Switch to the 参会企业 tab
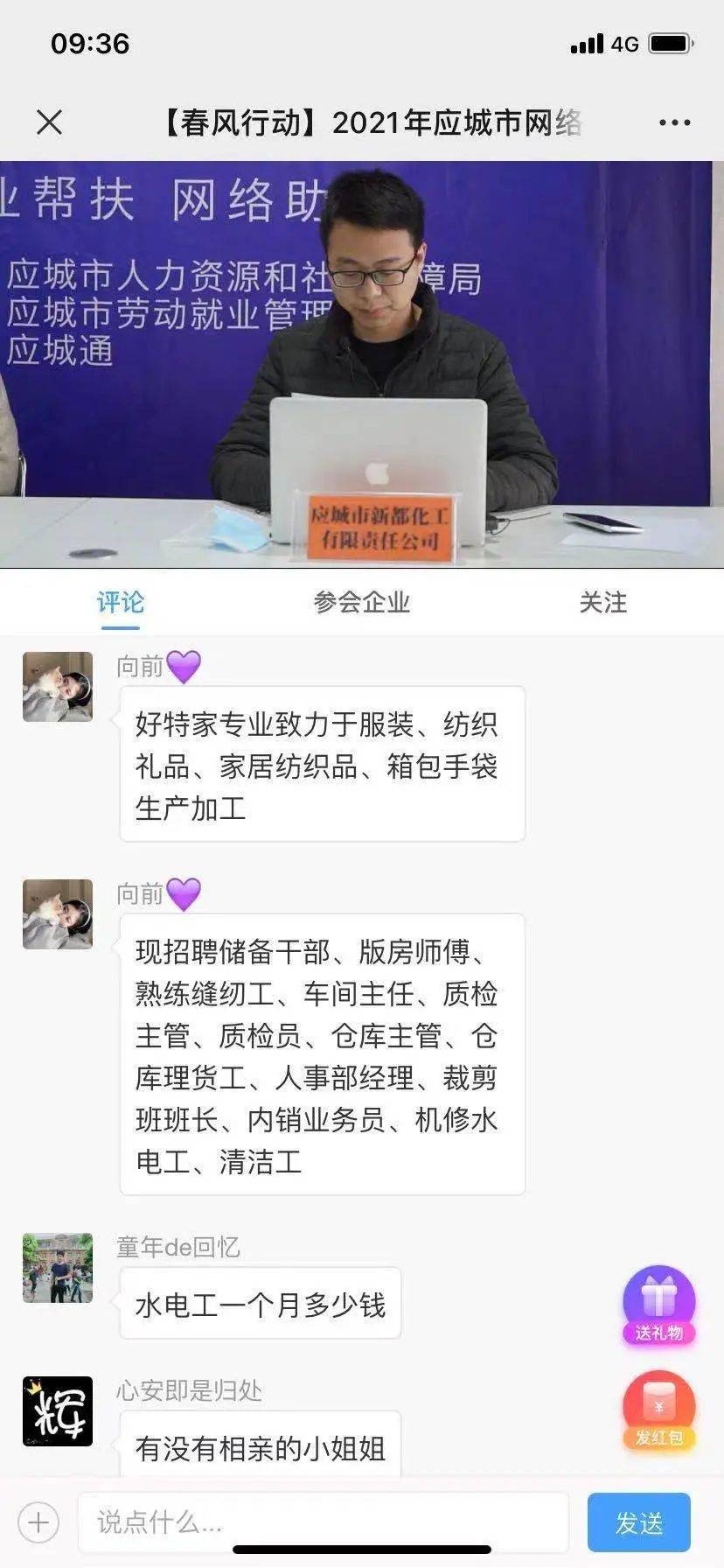Screen dimensions: 724x1568 pyautogui.click(x=362, y=602)
